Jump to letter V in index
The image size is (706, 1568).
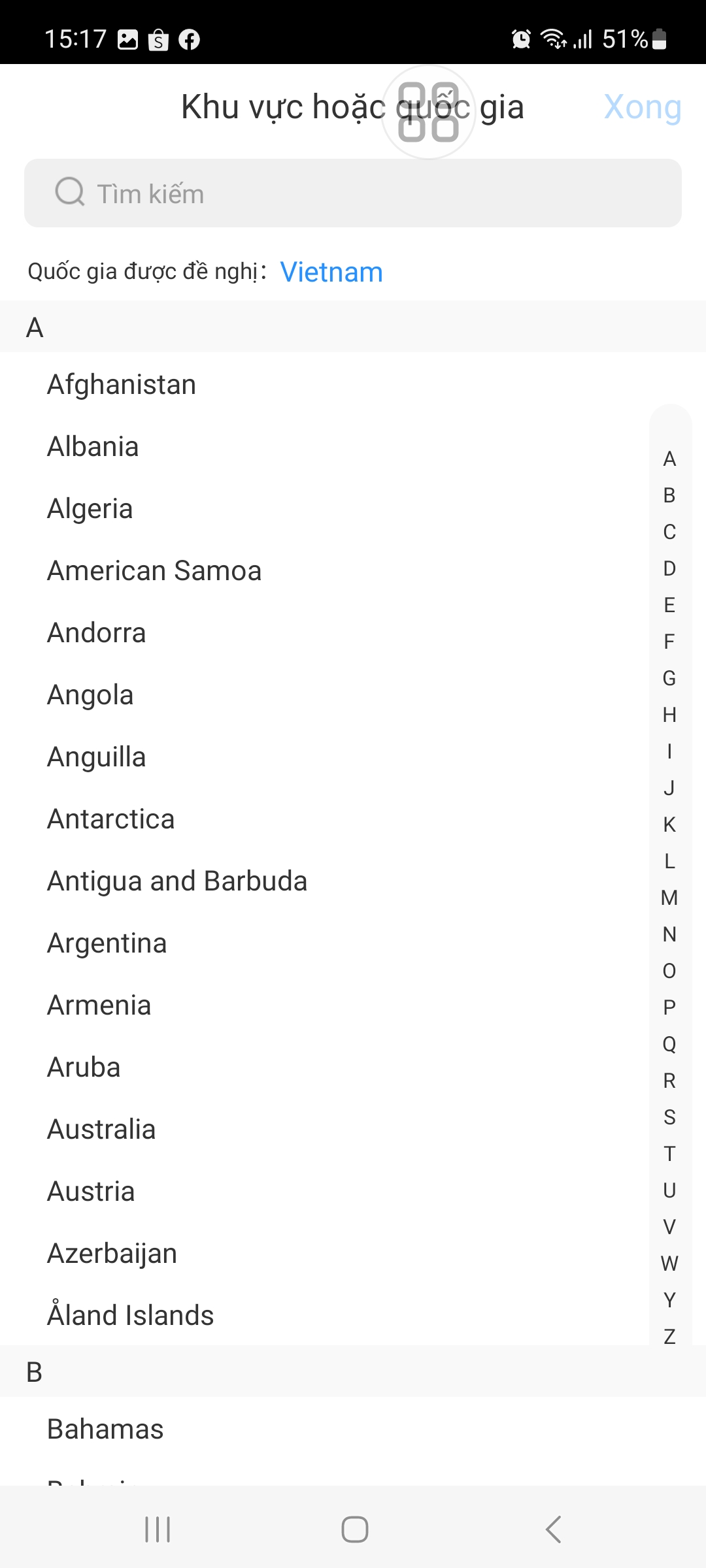[x=669, y=1227]
